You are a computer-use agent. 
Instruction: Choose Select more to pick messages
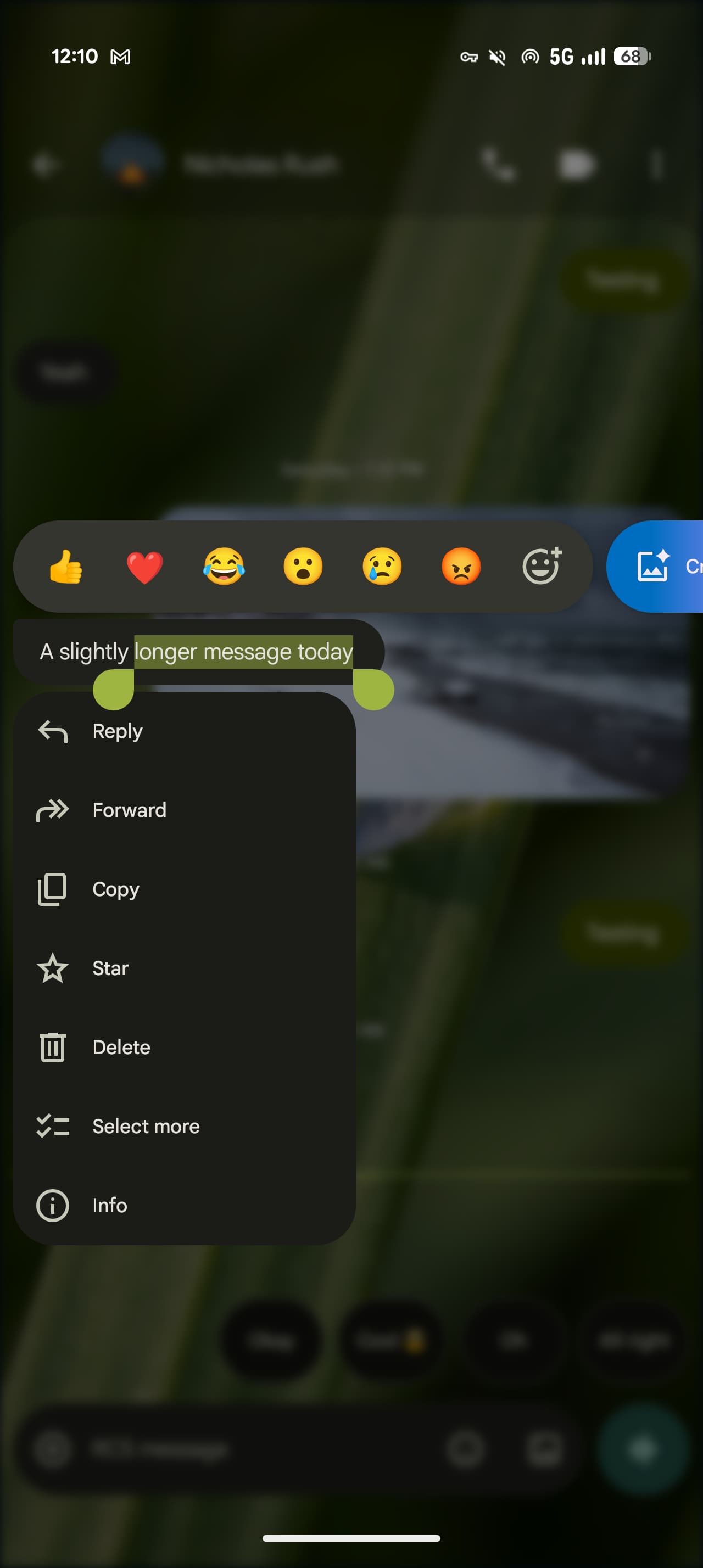coord(185,1127)
